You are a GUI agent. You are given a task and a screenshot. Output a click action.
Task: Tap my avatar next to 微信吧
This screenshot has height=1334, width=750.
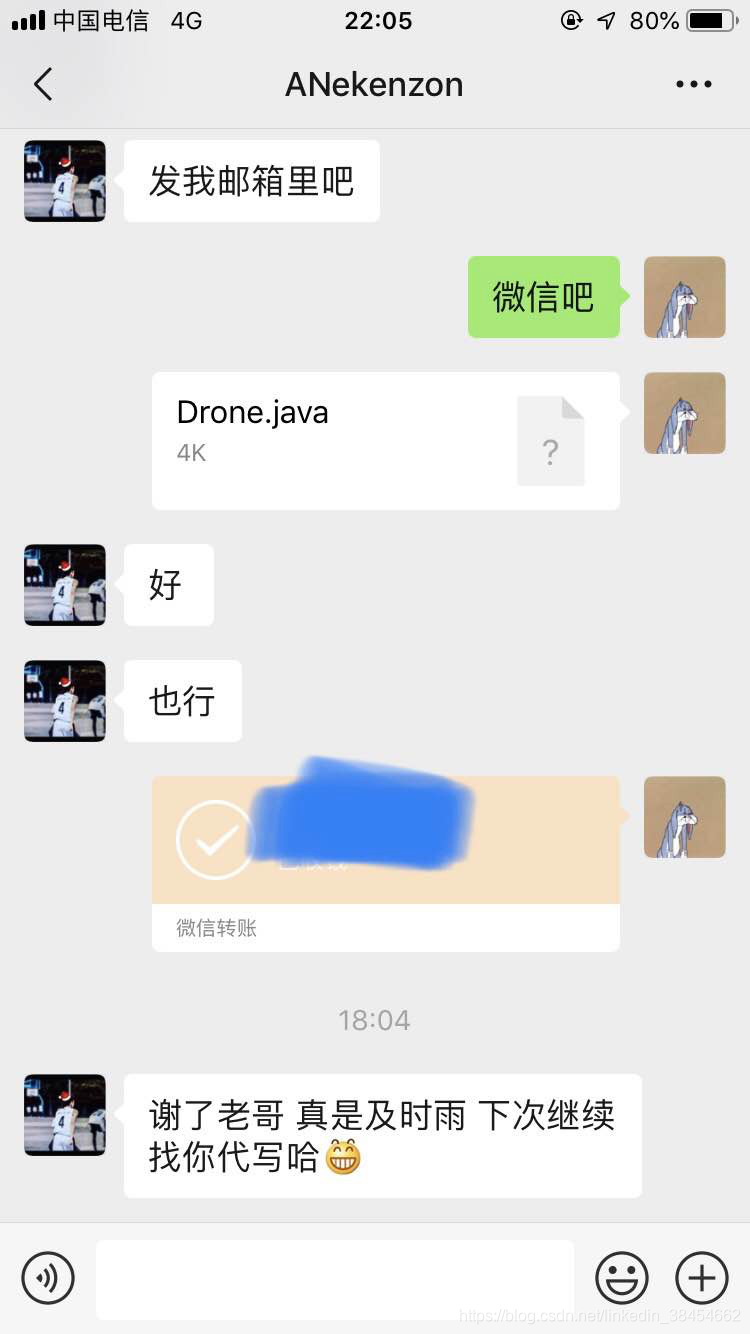[x=684, y=297]
